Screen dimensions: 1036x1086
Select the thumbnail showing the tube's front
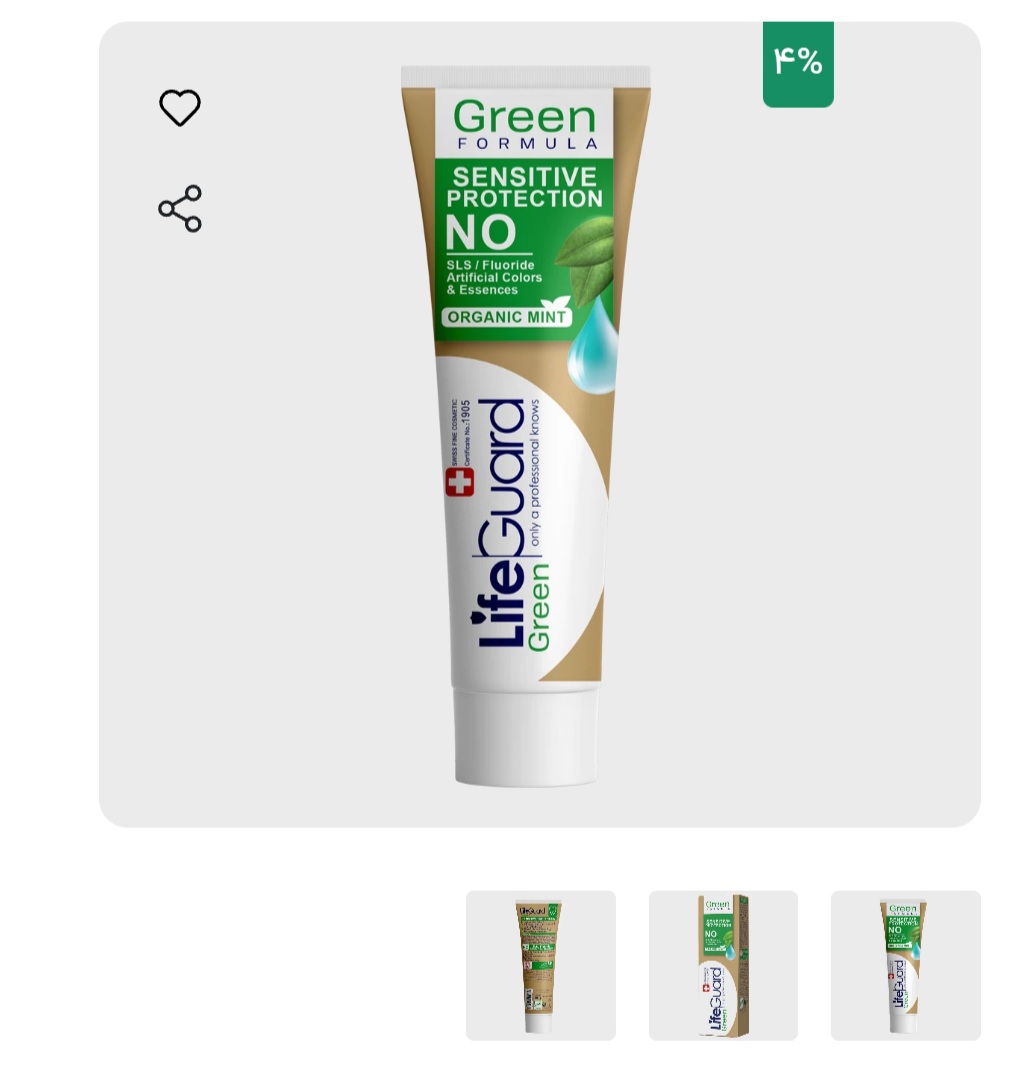[x=905, y=965]
